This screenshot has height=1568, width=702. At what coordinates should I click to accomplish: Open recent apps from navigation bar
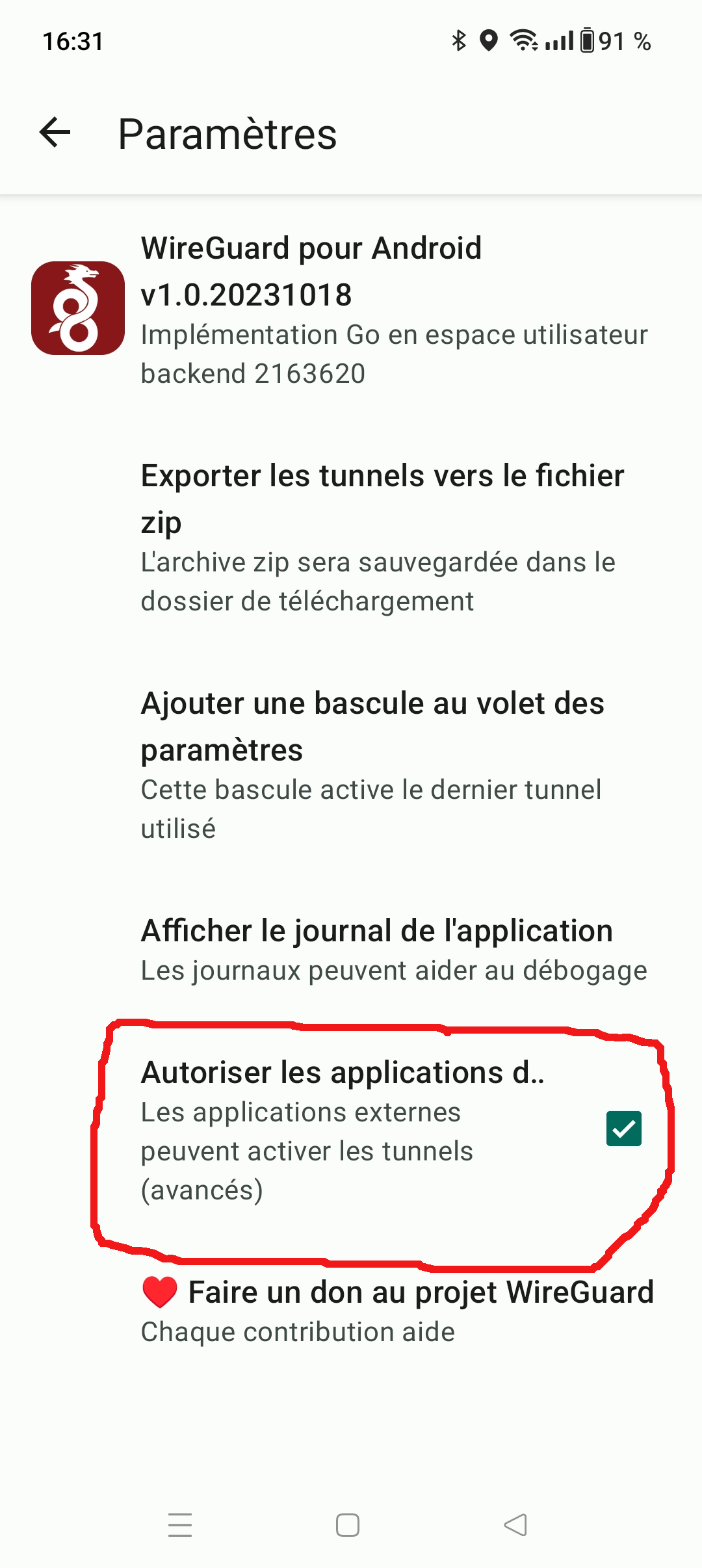(x=180, y=1525)
